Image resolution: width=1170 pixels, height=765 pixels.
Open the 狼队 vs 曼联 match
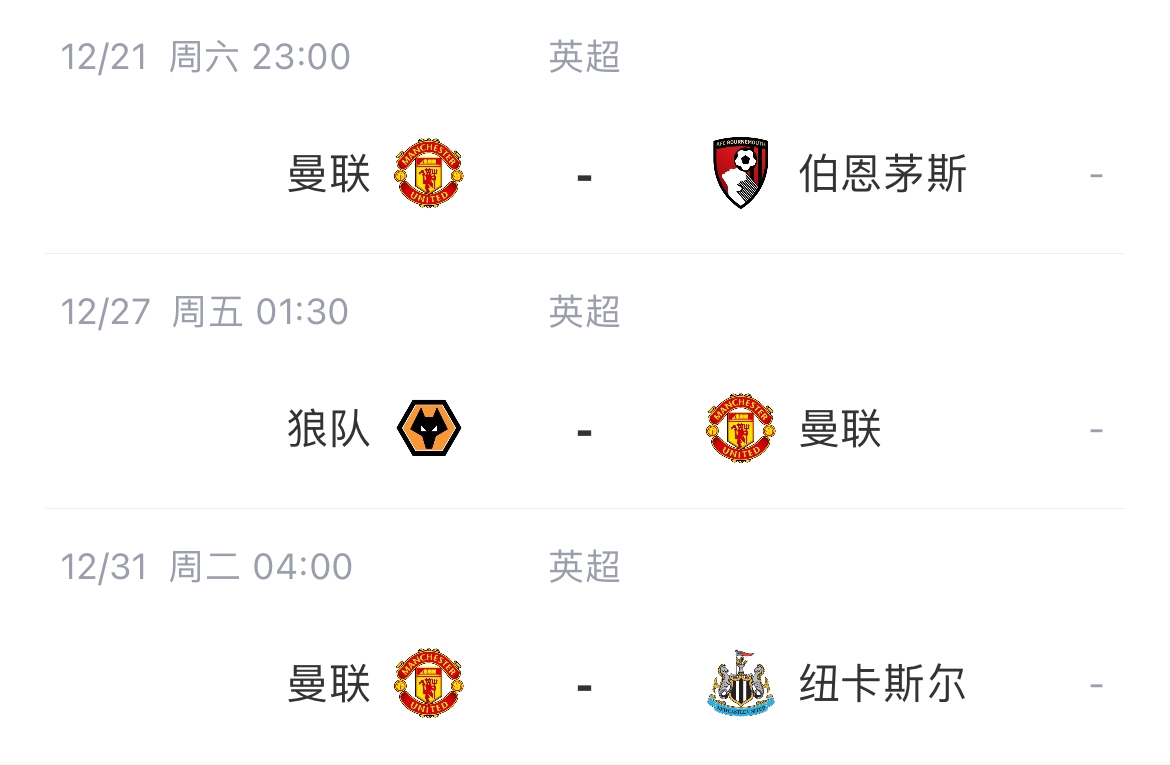point(584,431)
